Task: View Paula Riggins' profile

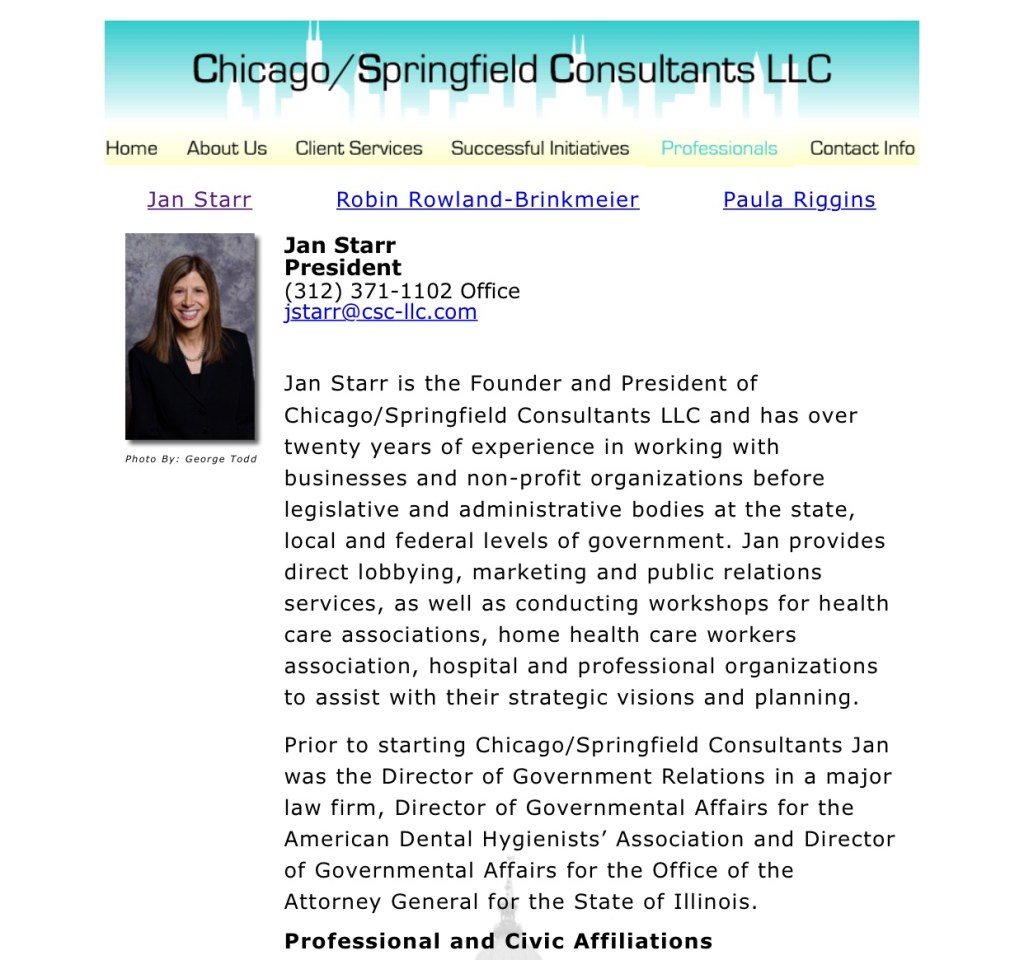Action: (x=799, y=199)
